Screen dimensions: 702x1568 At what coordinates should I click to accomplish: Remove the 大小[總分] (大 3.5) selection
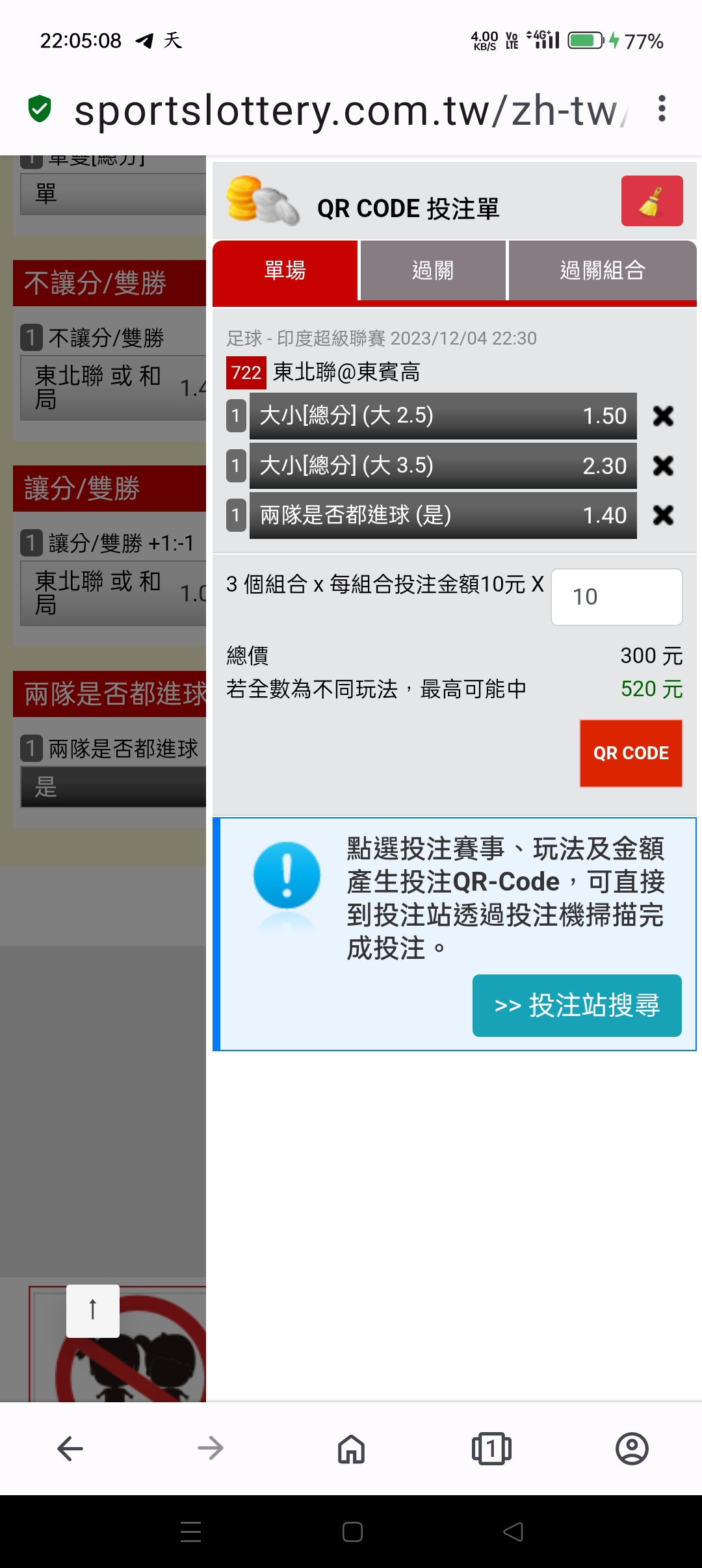pyautogui.click(x=663, y=465)
